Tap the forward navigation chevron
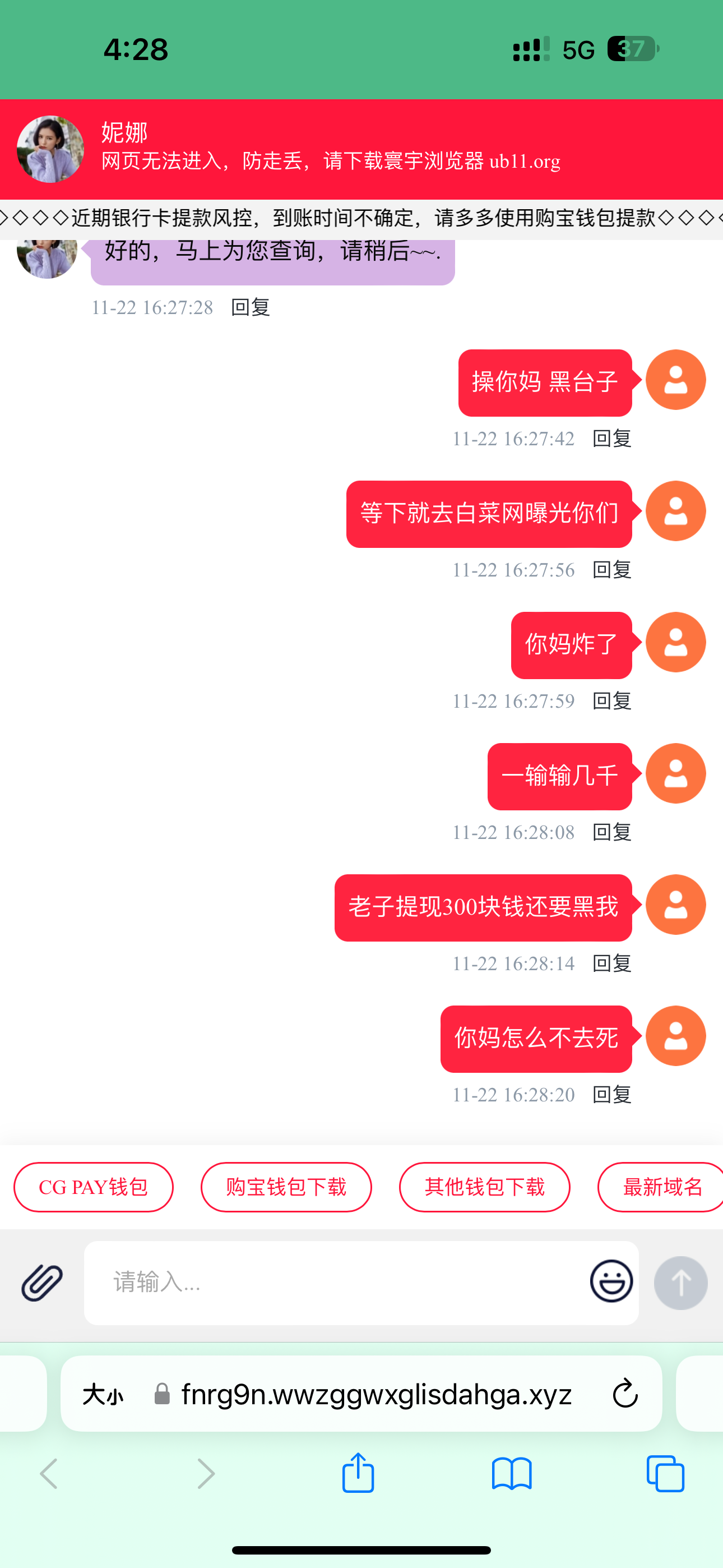This screenshot has width=723, height=1568. [x=206, y=1474]
